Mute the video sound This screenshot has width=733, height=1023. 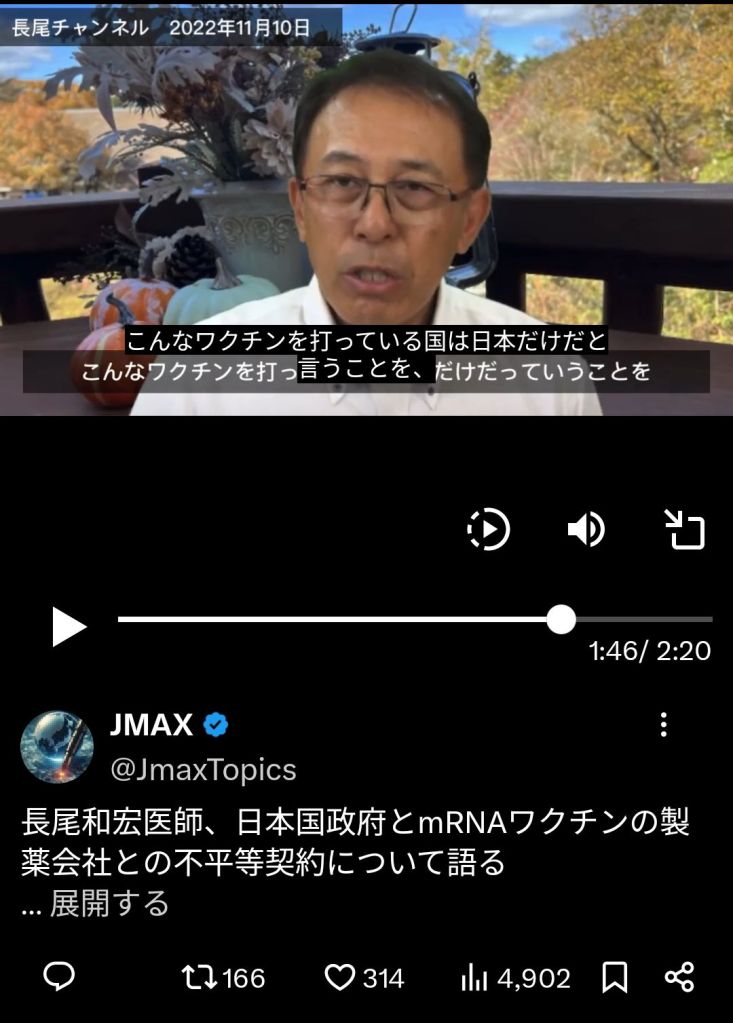(x=586, y=529)
